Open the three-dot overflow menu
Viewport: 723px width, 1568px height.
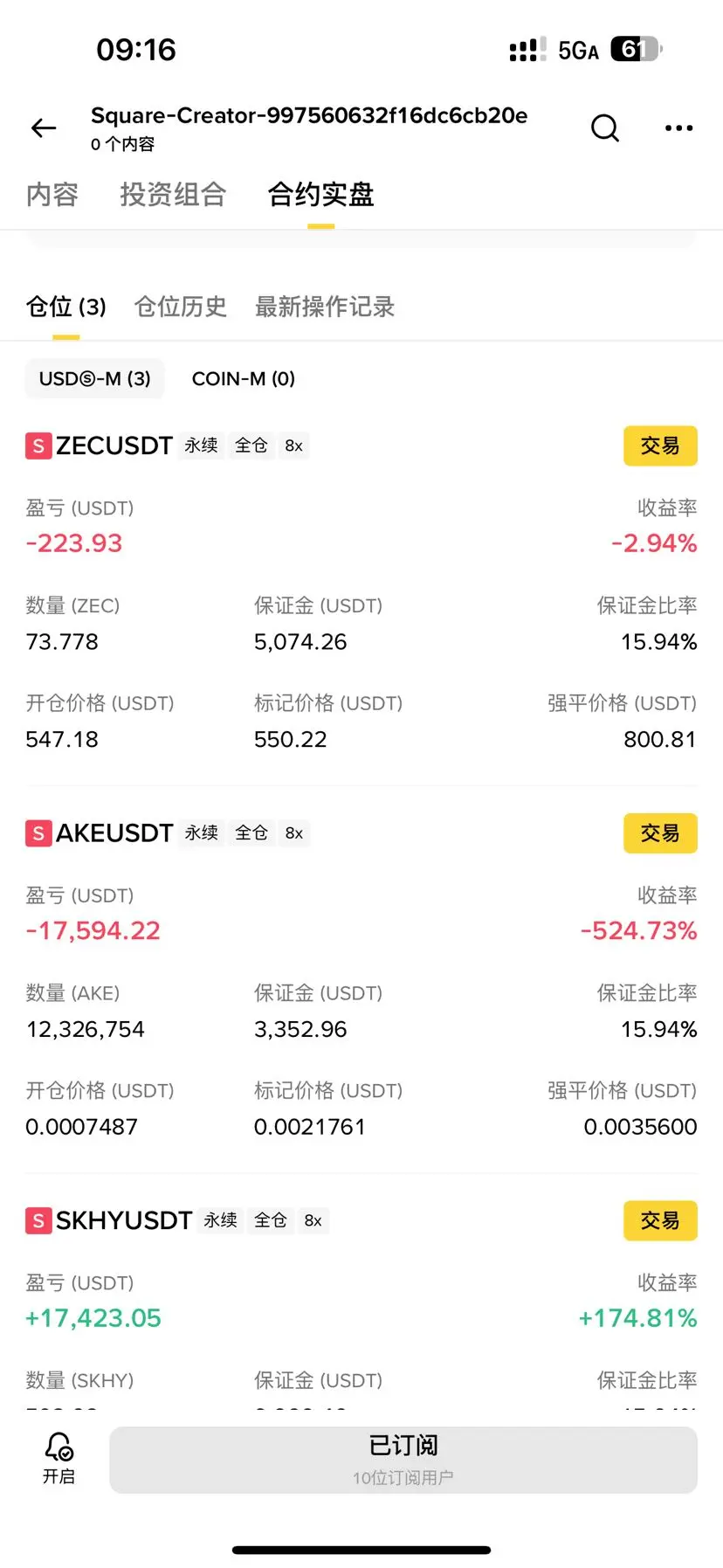pos(678,128)
